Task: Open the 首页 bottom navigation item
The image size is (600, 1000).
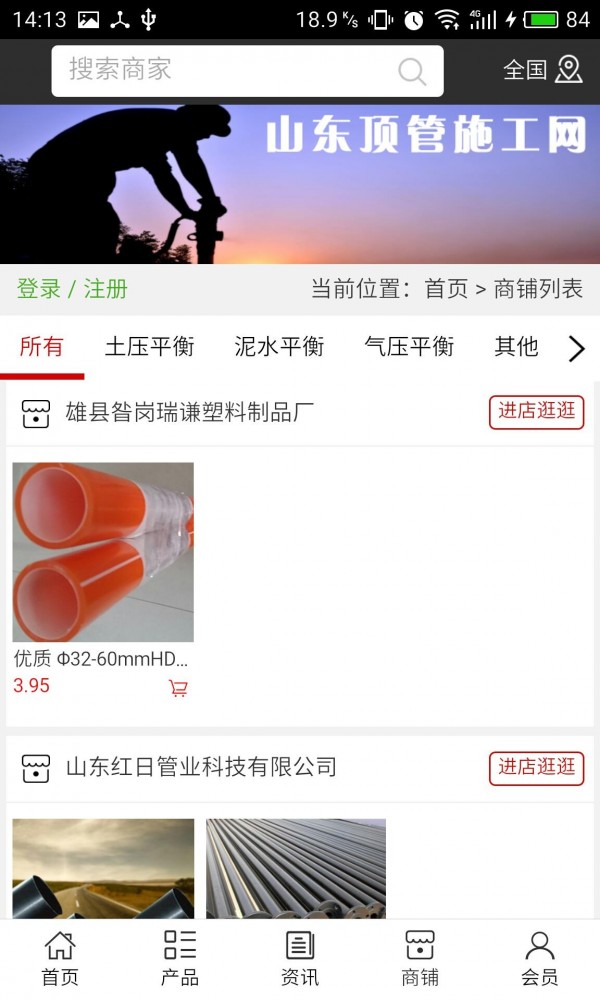Action: pyautogui.click(x=60, y=958)
